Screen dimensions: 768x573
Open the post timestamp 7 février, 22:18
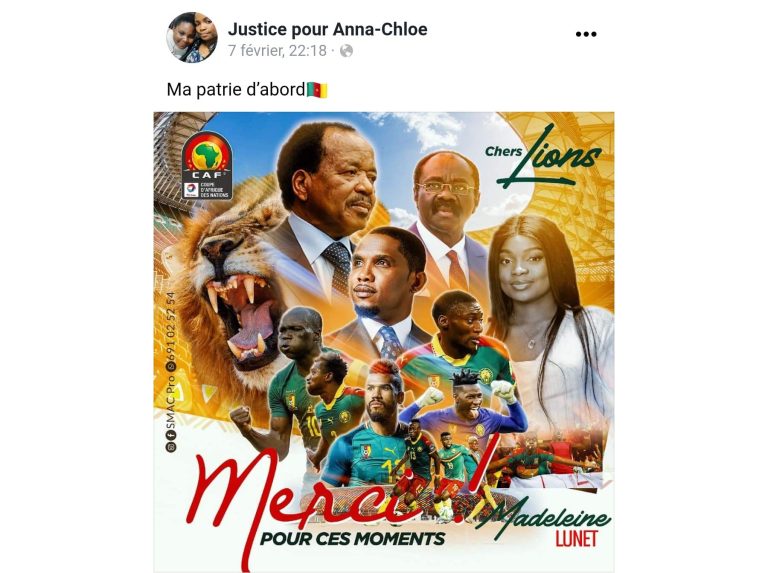pyautogui.click(x=277, y=50)
